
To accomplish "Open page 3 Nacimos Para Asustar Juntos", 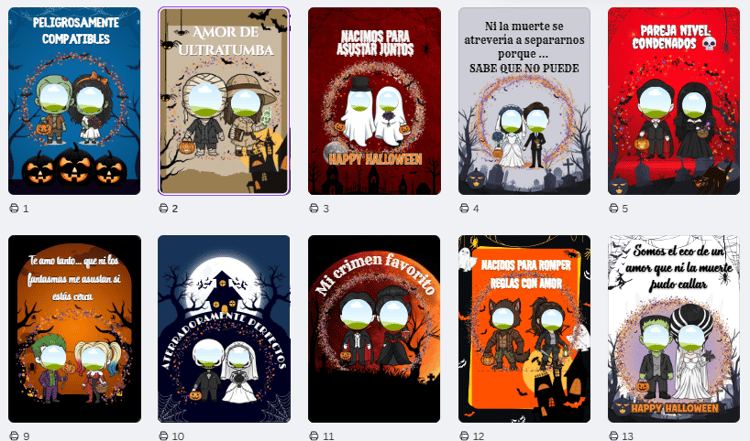I will click(374, 101).
